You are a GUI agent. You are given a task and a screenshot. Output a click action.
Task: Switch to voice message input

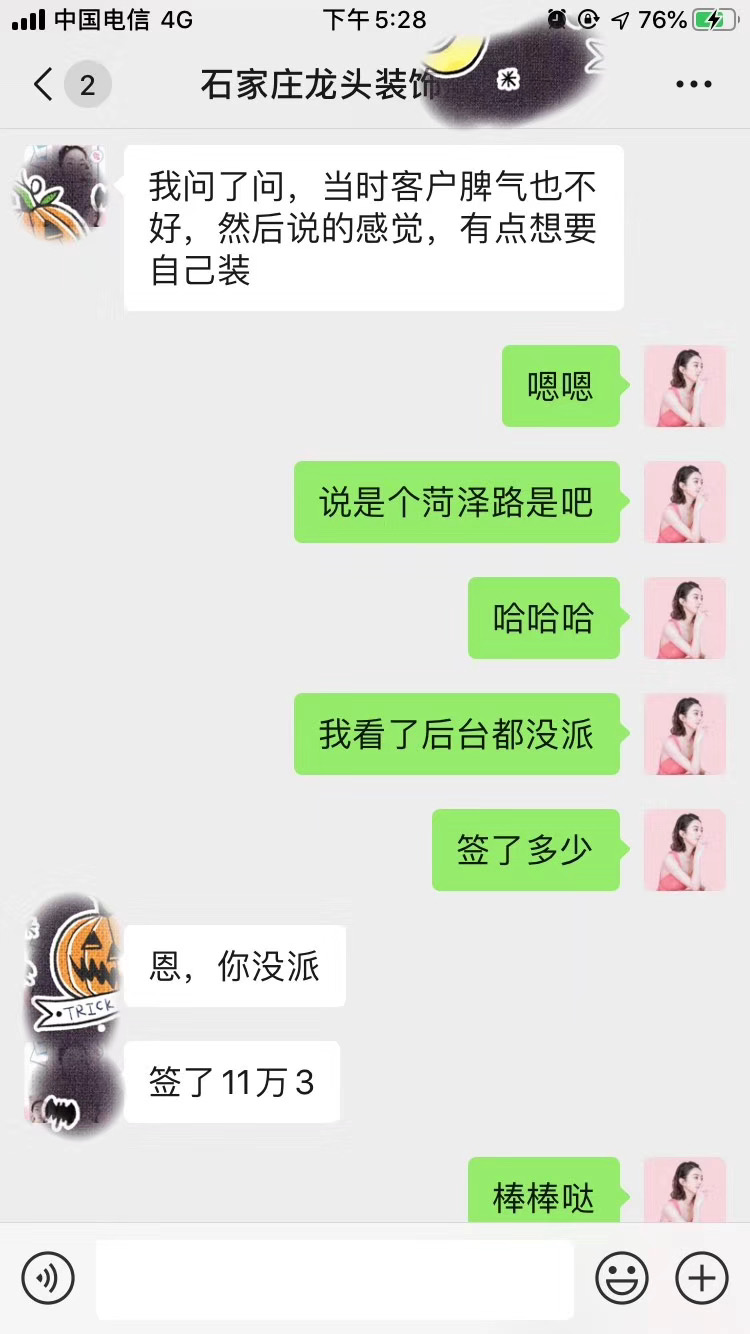[x=48, y=1277]
